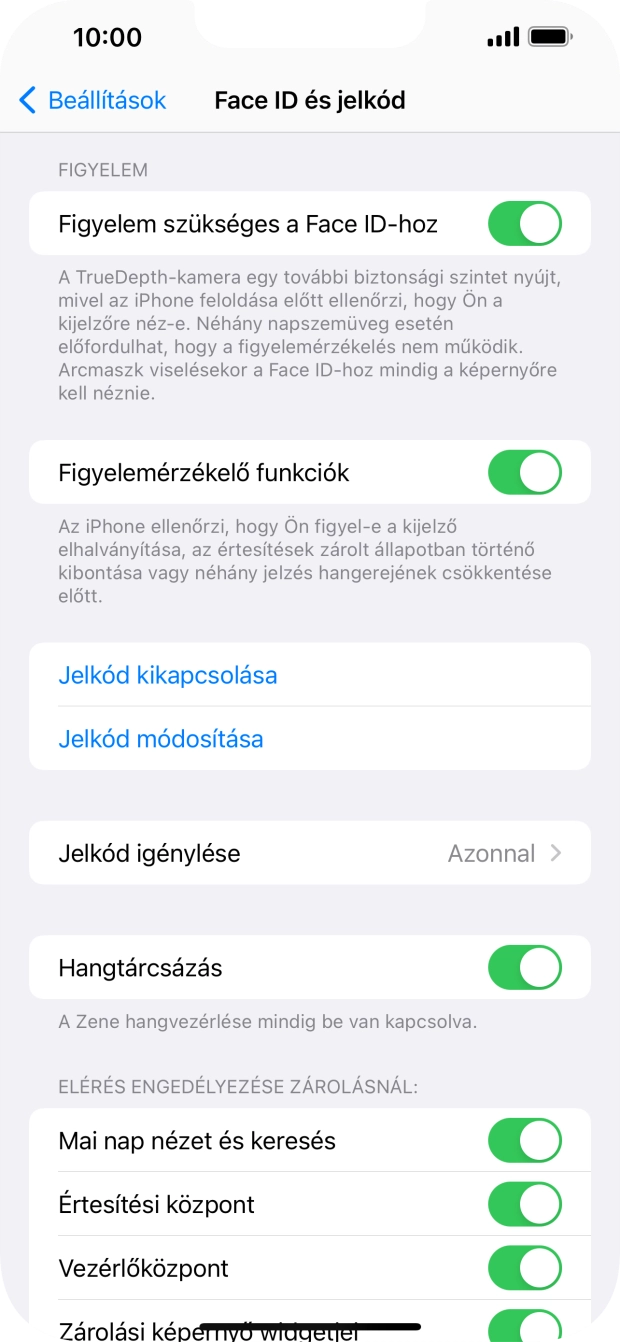
Task: Tap Jelkód kikapcsolása
Action: [168, 675]
